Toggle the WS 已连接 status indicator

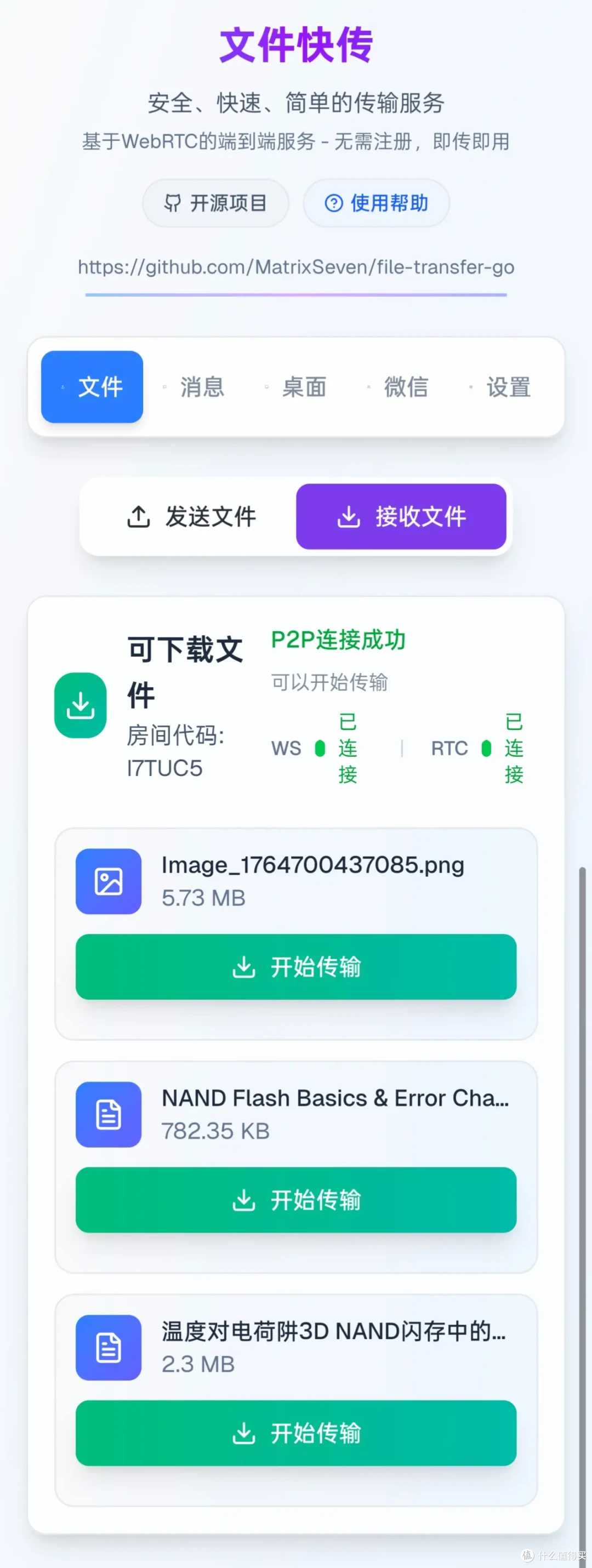pos(321,749)
